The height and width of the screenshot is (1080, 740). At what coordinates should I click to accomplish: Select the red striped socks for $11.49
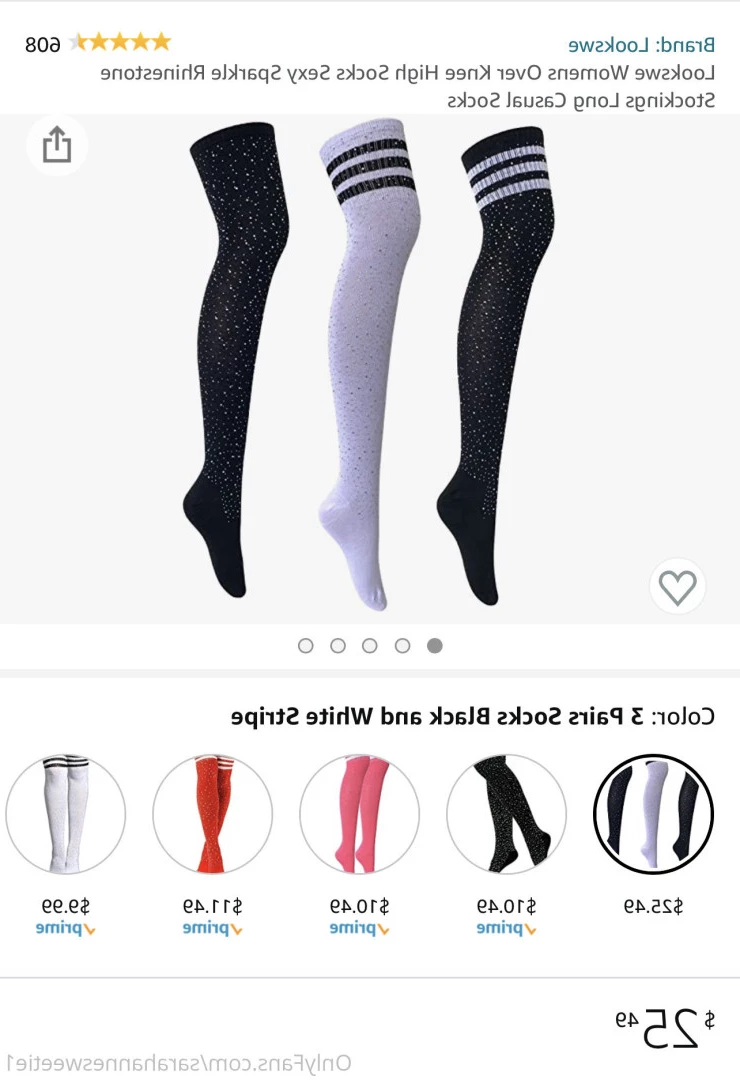pos(212,815)
